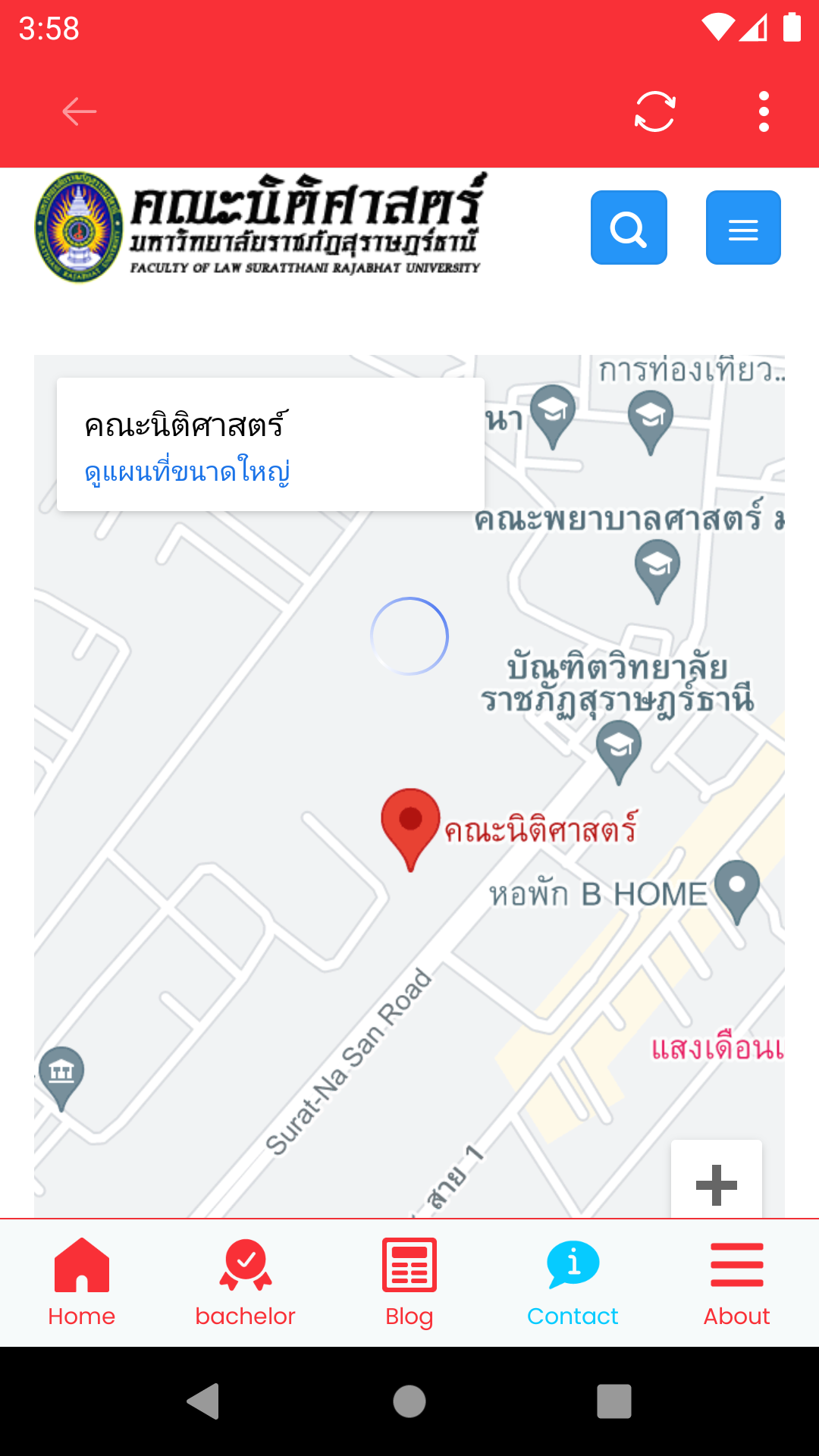
Task: Open the About tab
Action: [736, 1282]
